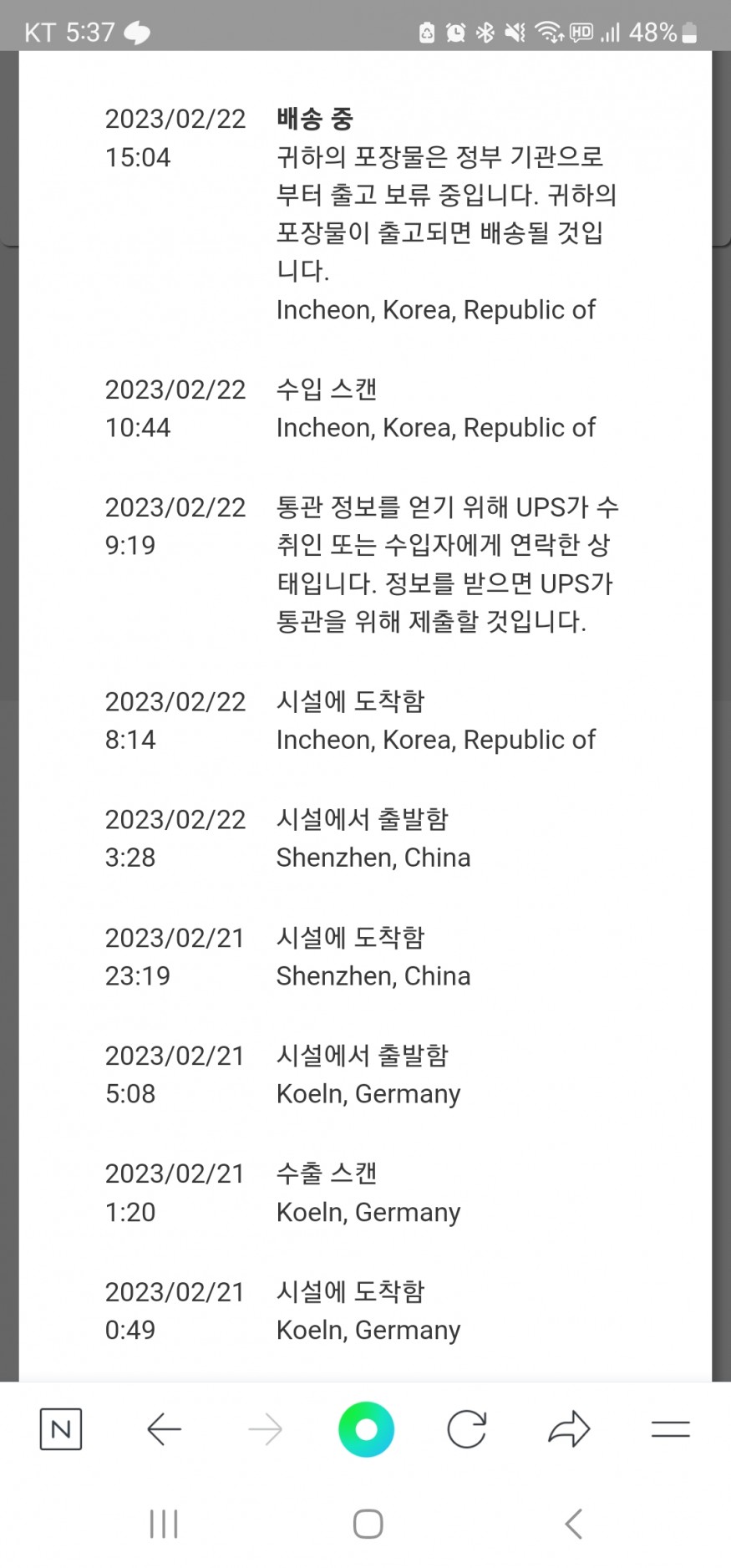Go back to the previous page
The width and height of the screenshot is (731, 1568).
click(x=164, y=1429)
